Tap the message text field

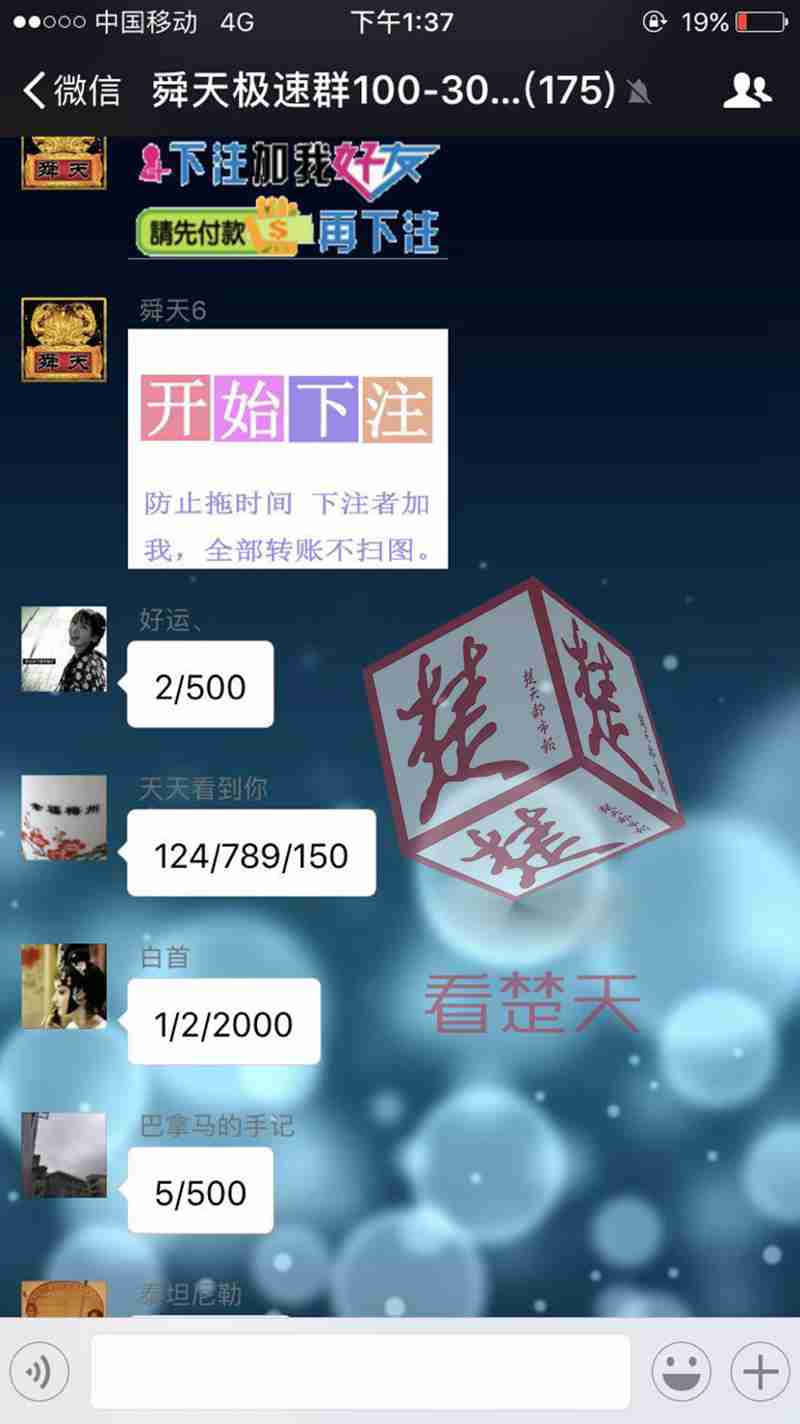[360, 1372]
